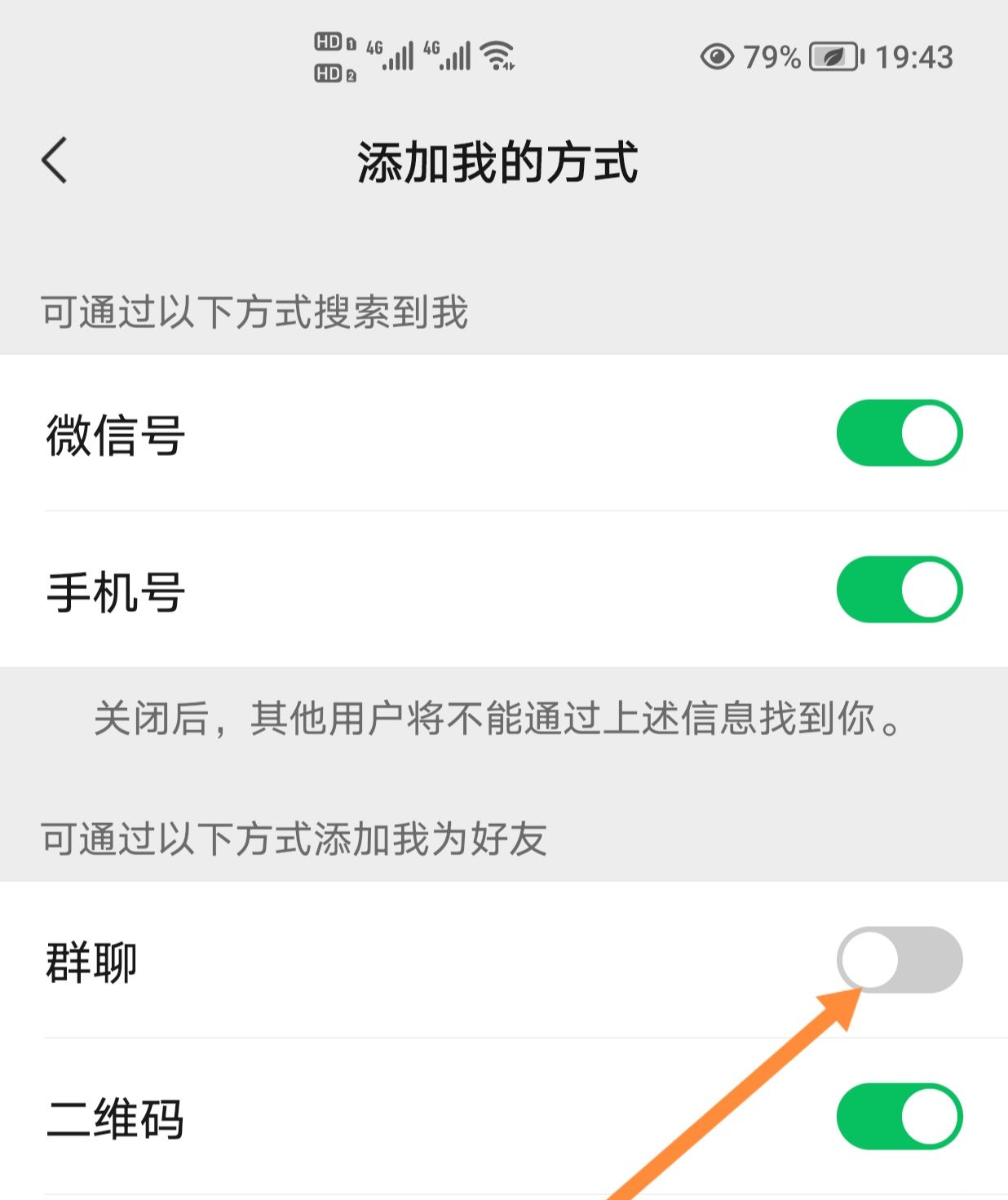Tap the orange annotation arrow

(750, 1085)
